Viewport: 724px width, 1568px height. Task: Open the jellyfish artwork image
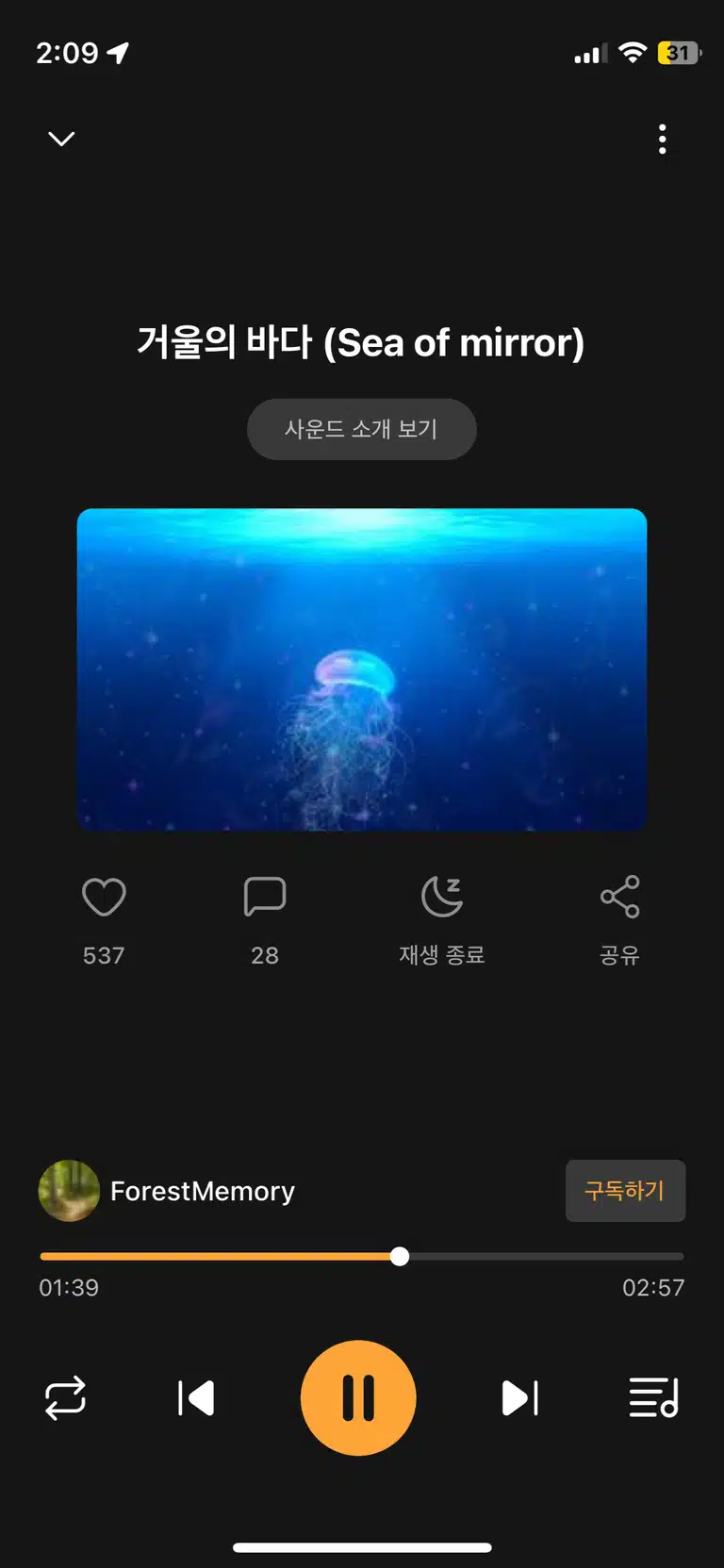(362, 669)
